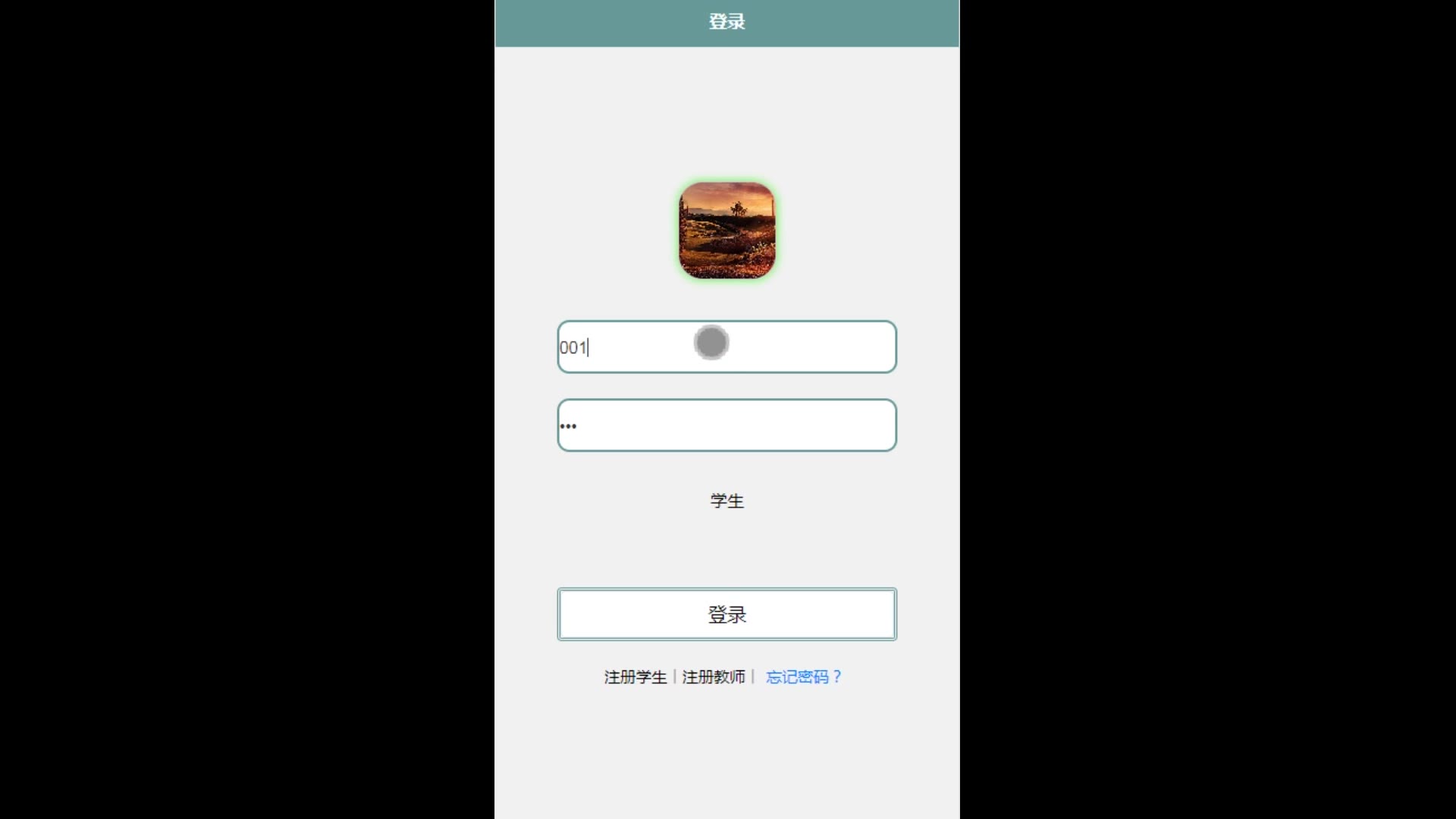Viewport: 1456px width, 819px height.
Task: Open 注册教师 registration link
Action: coord(713,676)
